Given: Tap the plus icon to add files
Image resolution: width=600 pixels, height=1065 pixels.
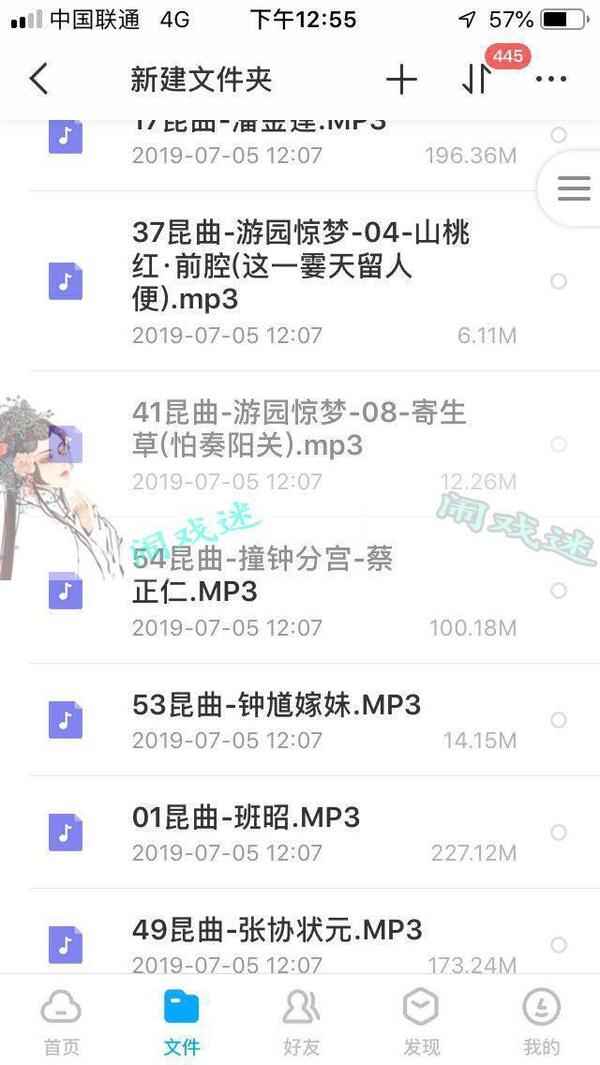Looking at the screenshot, I should tap(401, 80).
